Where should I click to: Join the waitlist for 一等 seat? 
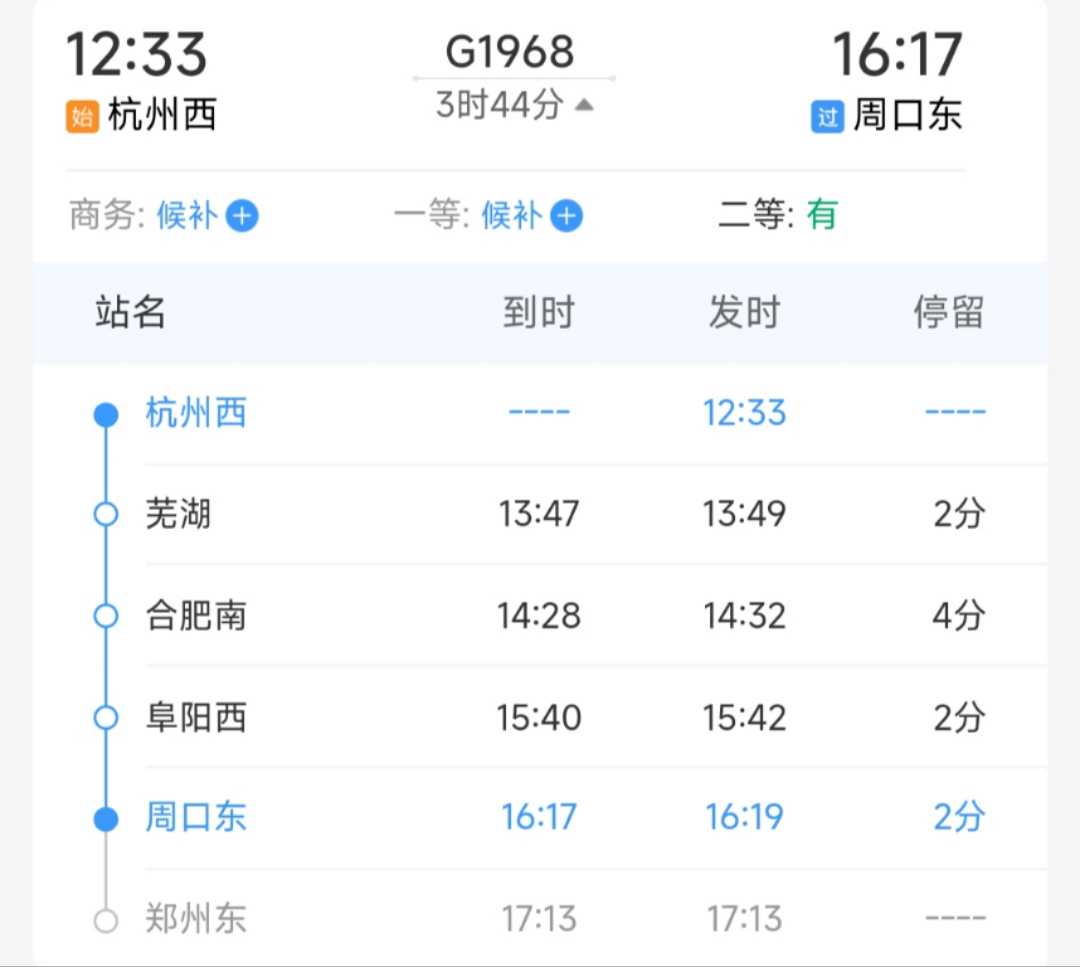tap(566, 216)
